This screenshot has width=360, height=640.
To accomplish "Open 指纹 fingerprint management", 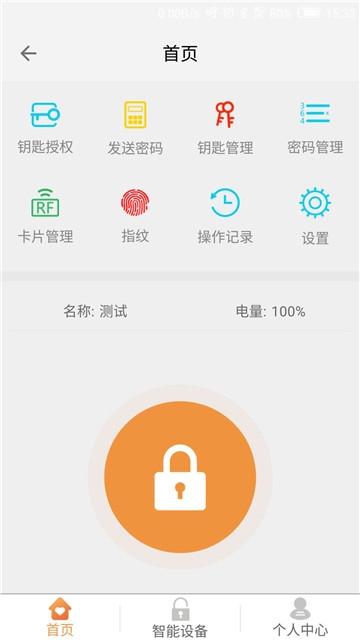I will (x=135, y=216).
